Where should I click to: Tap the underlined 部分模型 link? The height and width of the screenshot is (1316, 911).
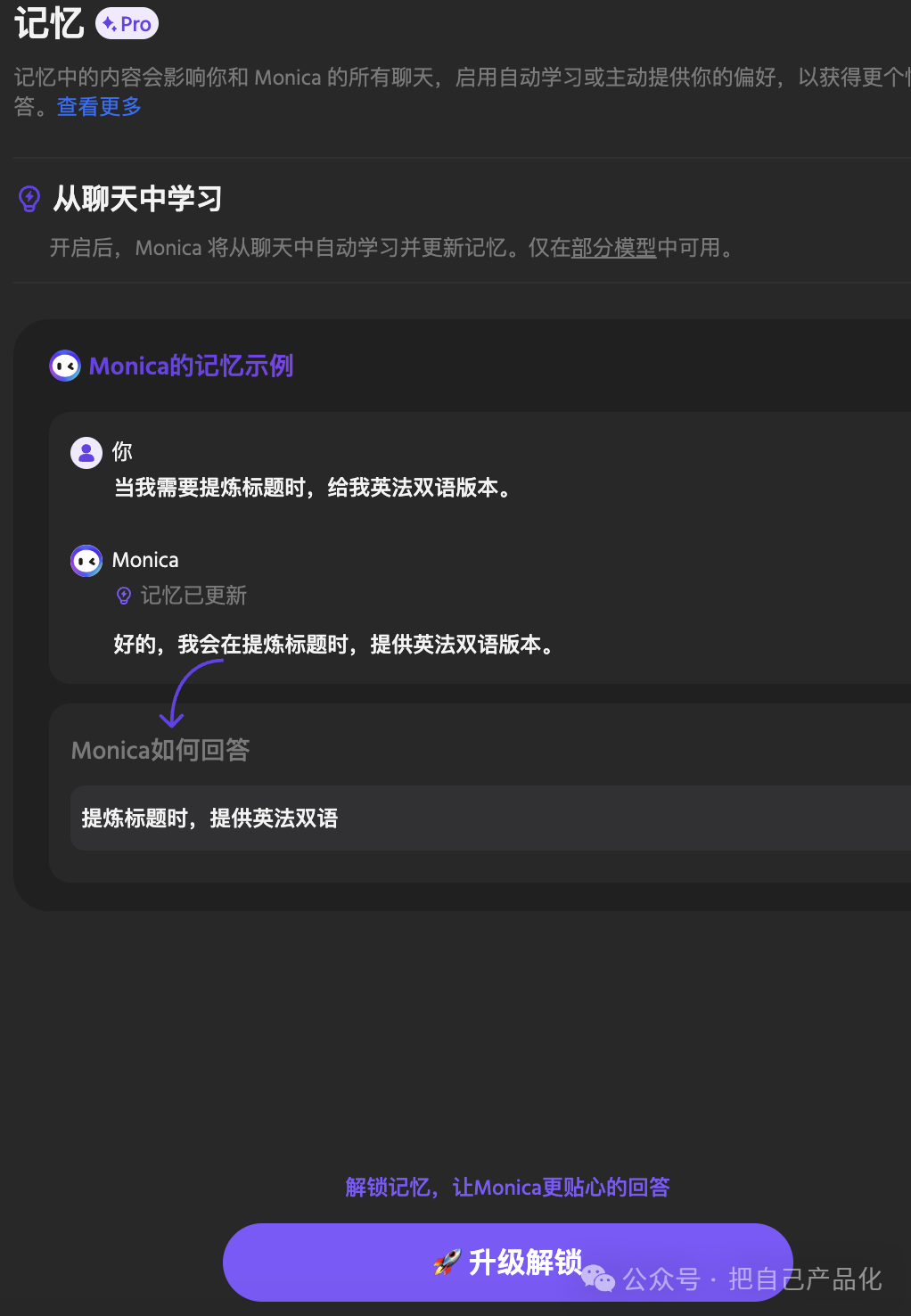point(613,248)
